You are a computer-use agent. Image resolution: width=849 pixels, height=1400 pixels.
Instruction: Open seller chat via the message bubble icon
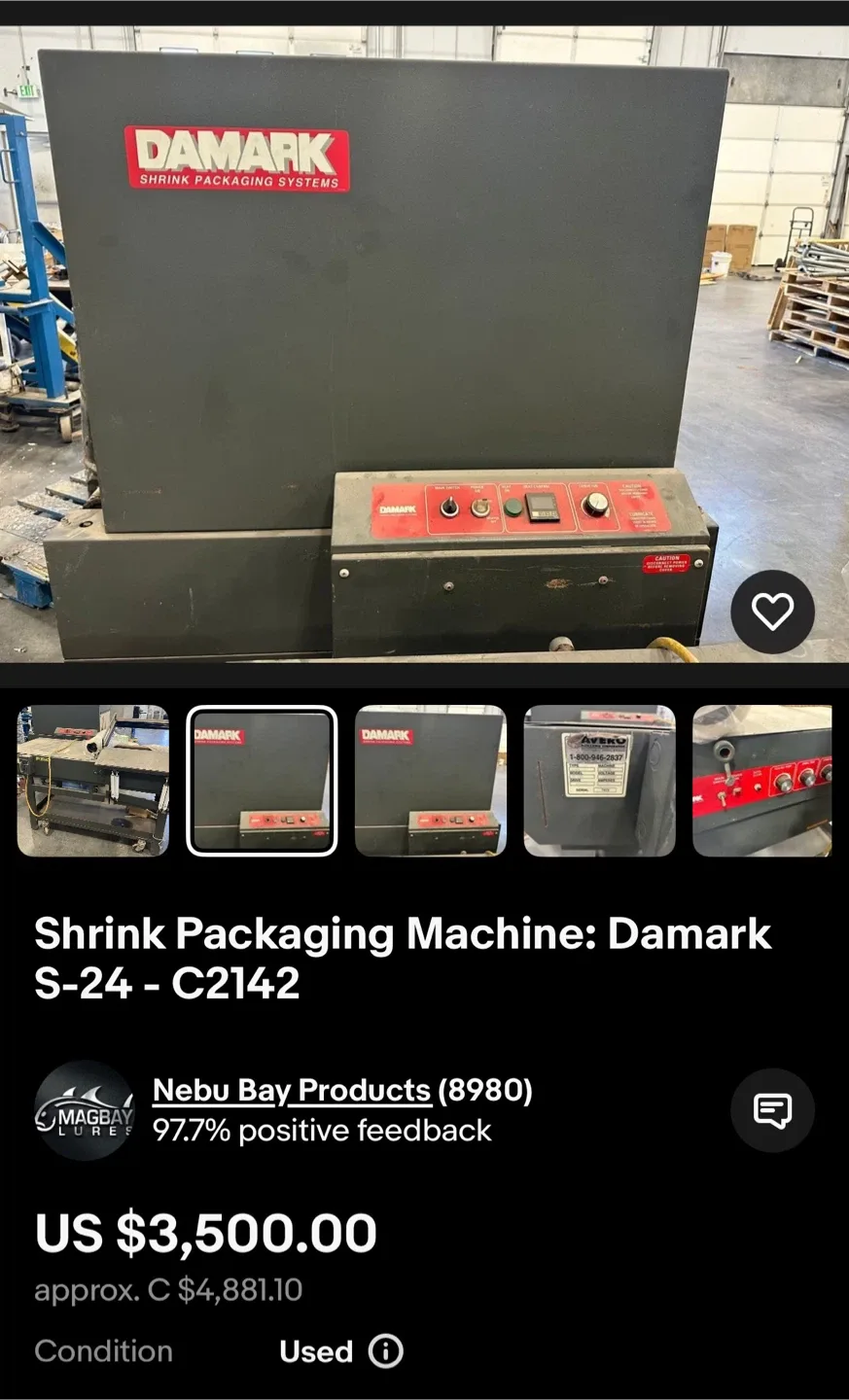point(772,1110)
